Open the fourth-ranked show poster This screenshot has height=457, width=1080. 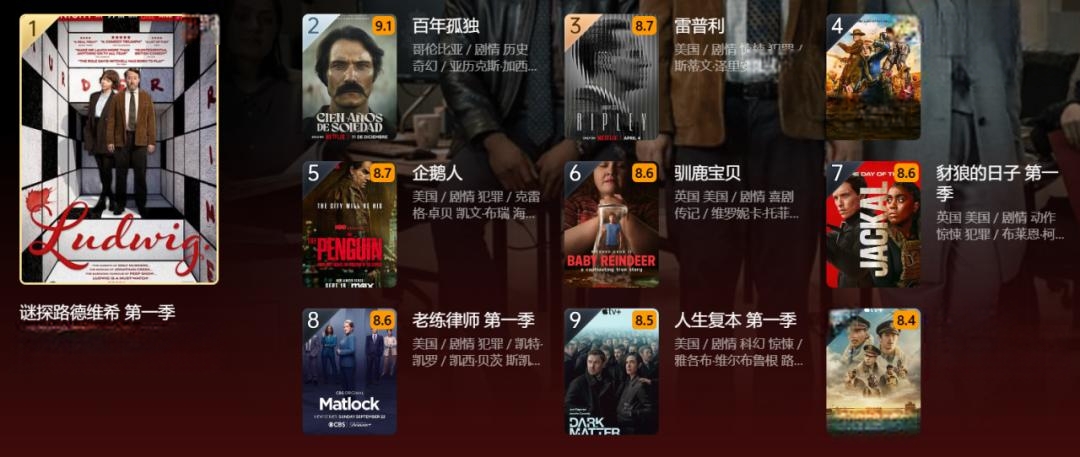873,77
